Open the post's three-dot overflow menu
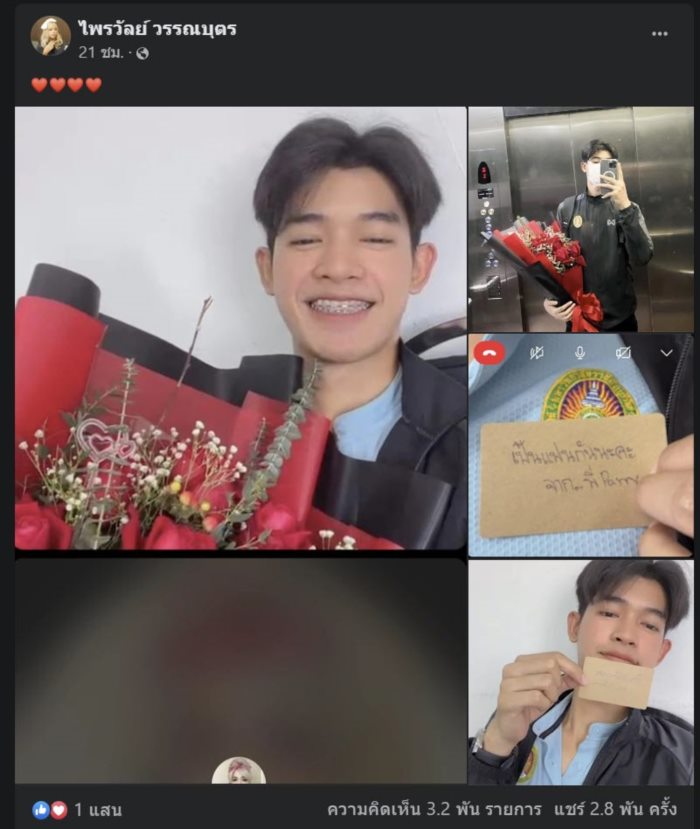The height and width of the screenshot is (829, 700). 659,33
